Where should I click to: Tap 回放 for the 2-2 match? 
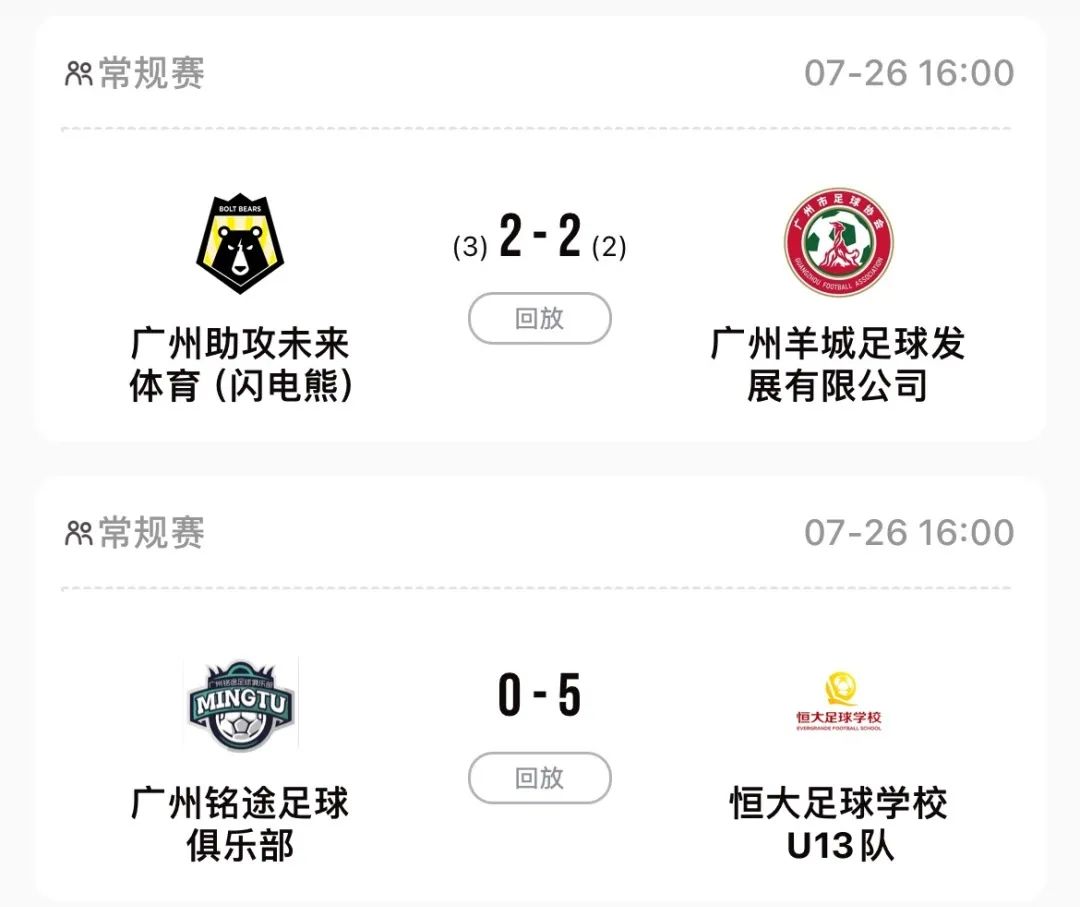[x=539, y=319]
